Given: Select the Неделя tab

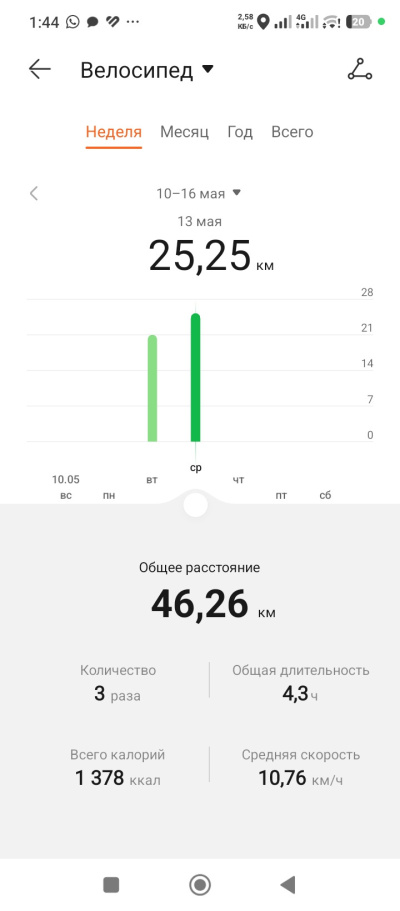Looking at the screenshot, I should point(113,132).
